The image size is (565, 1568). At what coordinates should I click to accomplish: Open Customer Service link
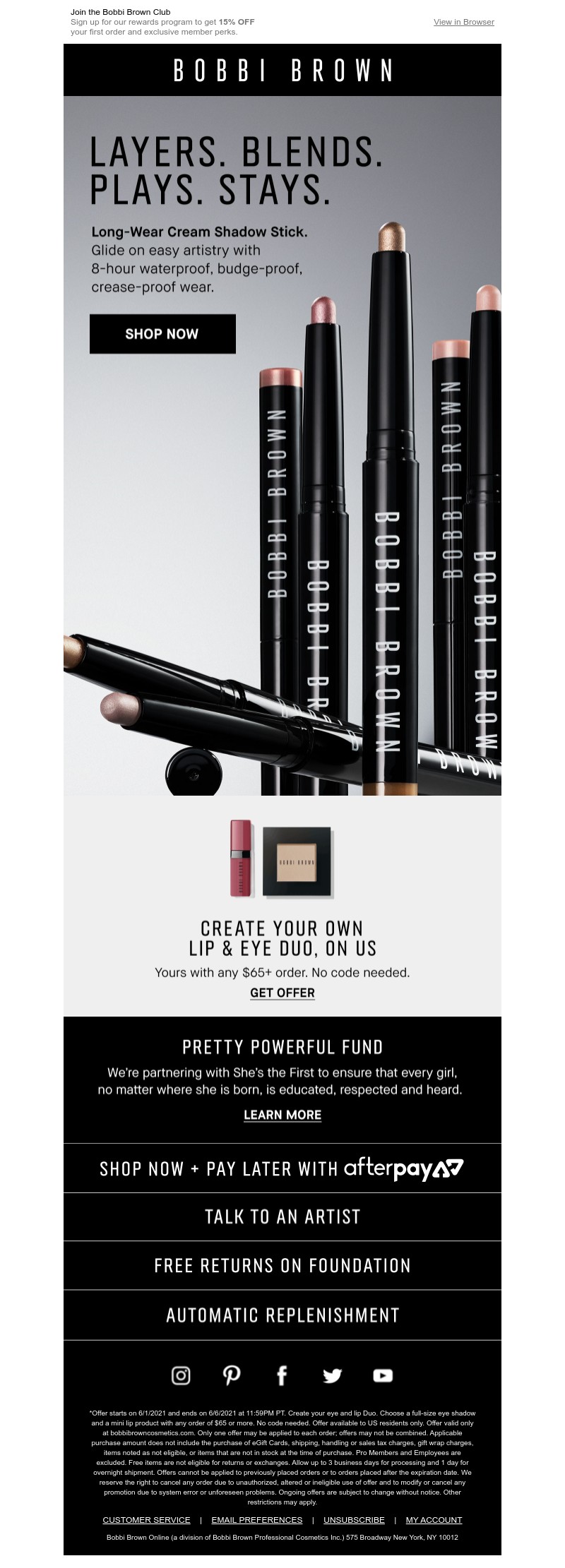pyautogui.click(x=146, y=1520)
